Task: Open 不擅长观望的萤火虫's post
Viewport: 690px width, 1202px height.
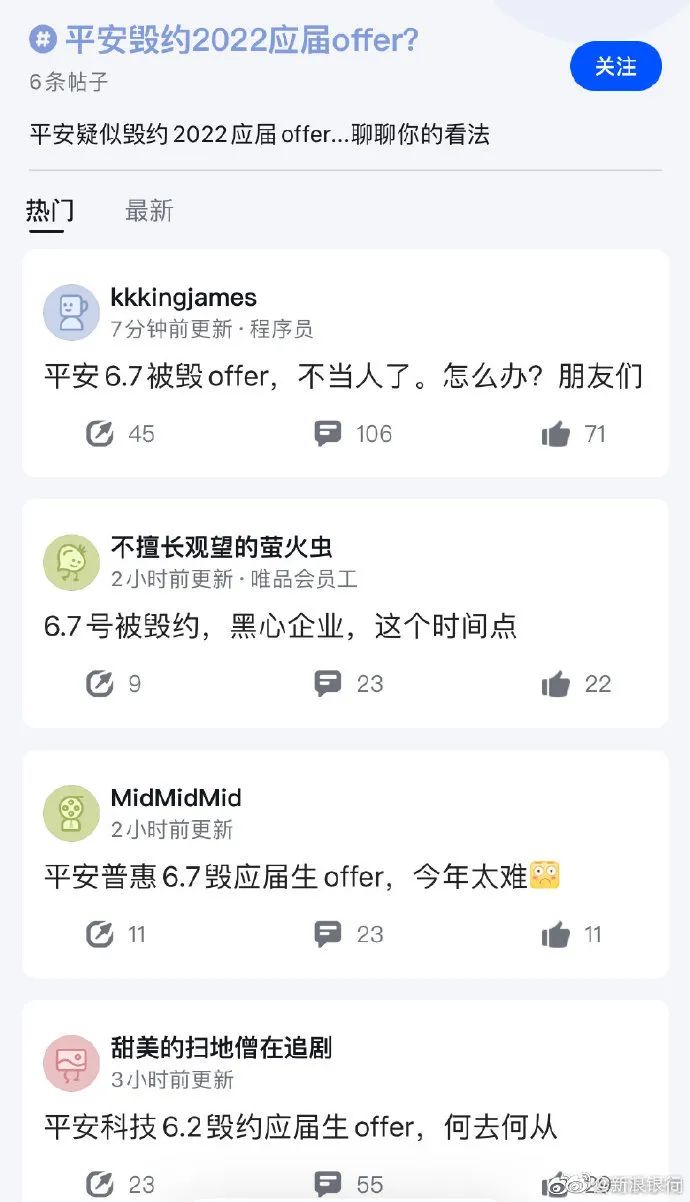Action: click(x=280, y=627)
